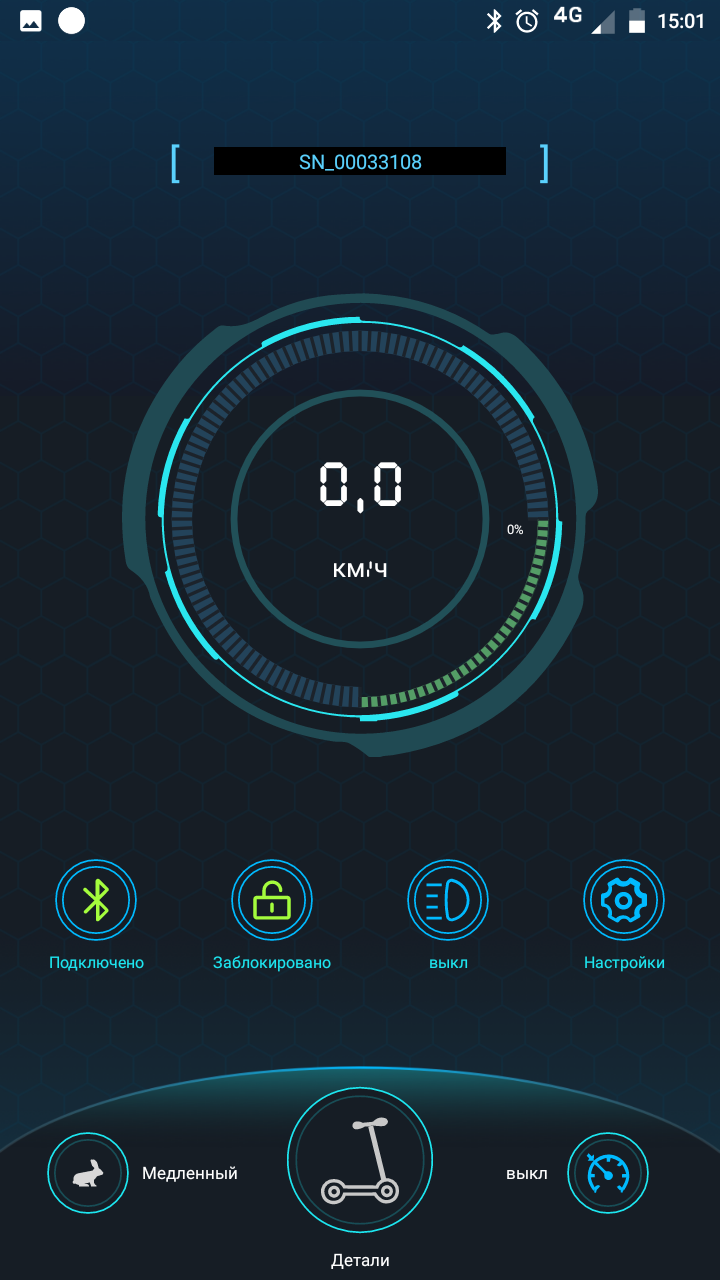Tap the Bluetooth icon labeled Подключено
Viewport: 720px width, 1280px height.
(x=96, y=900)
